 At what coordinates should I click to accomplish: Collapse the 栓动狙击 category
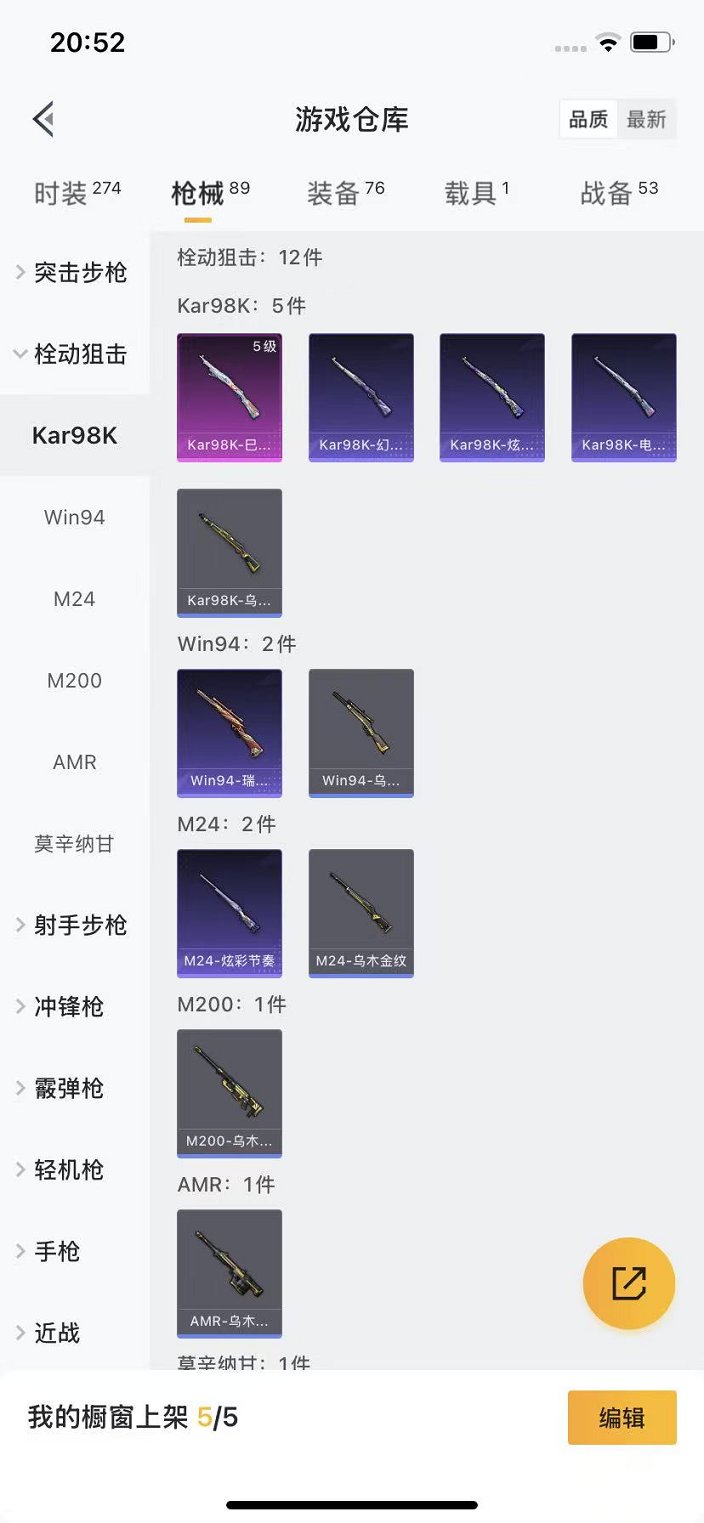[x=73, y=354]
